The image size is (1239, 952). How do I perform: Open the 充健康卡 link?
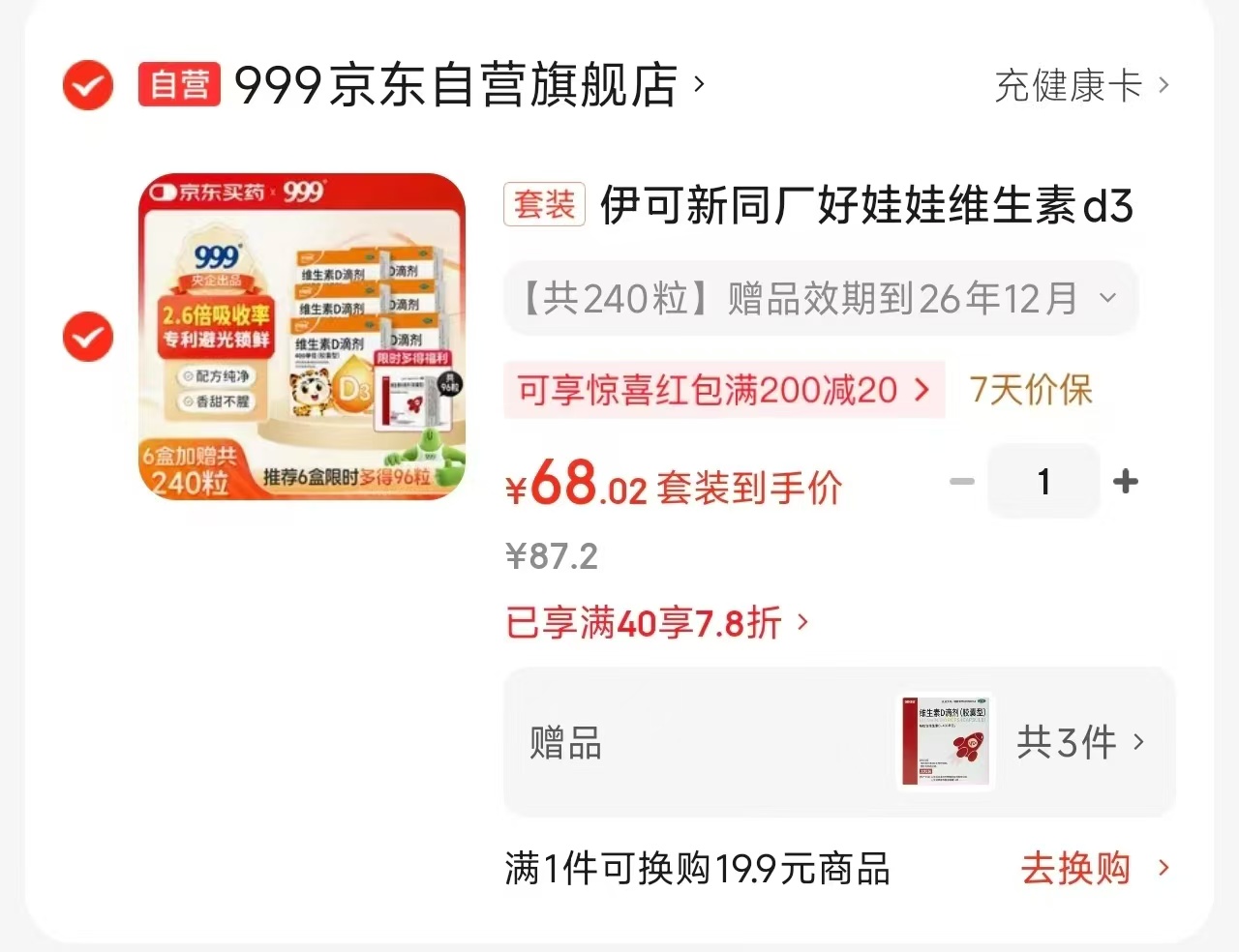click(1082, 85)
